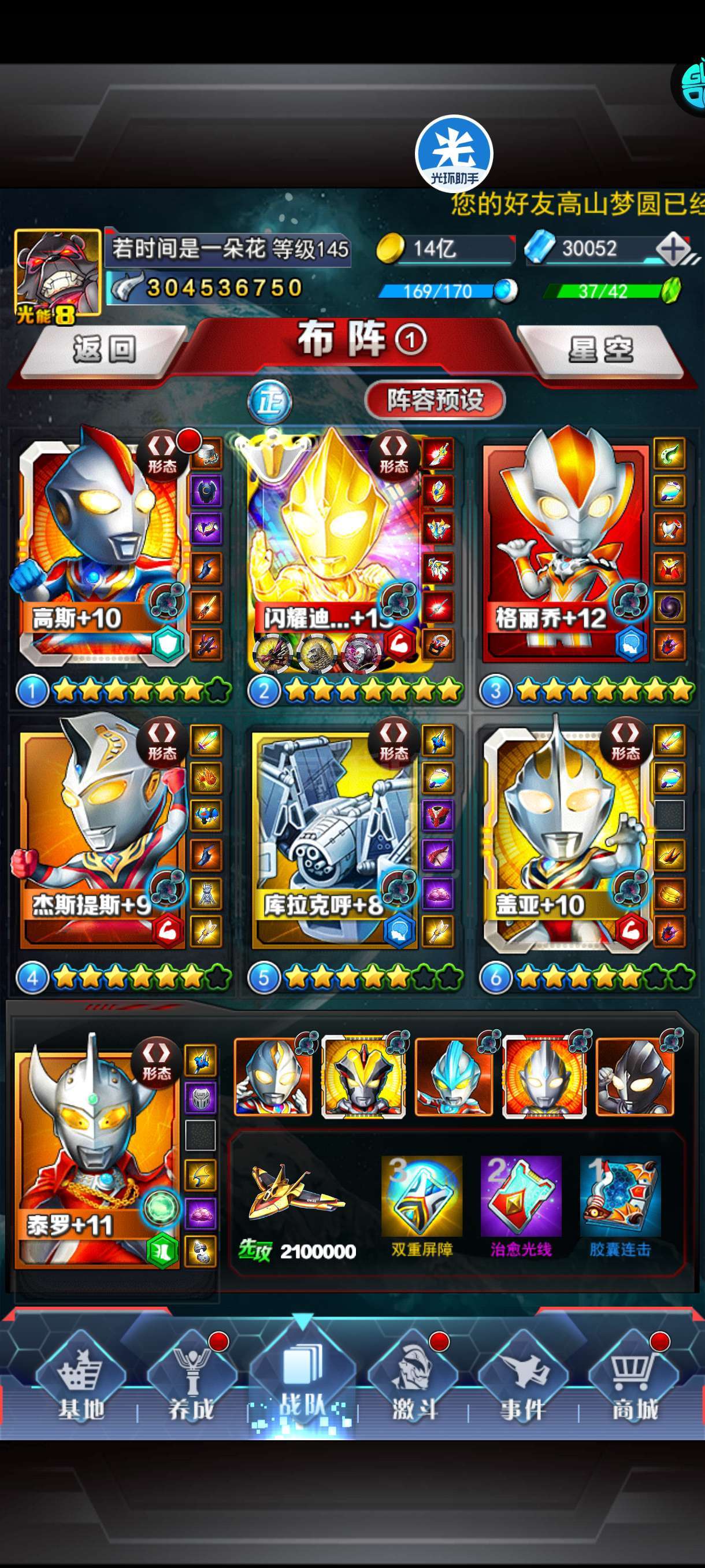Switch to the 基地 tab

[81, 1385]
